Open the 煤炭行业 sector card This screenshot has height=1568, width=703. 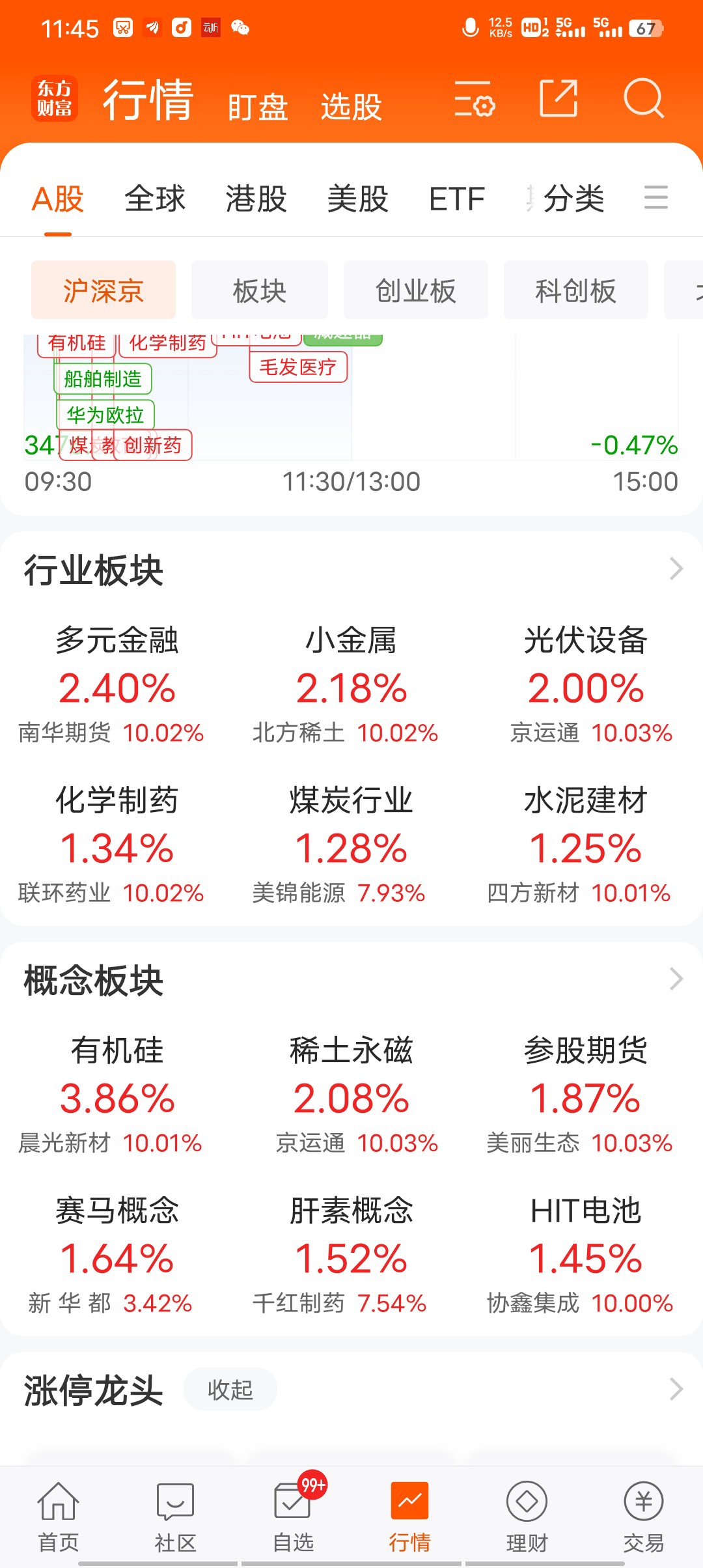tap(351, 845)
